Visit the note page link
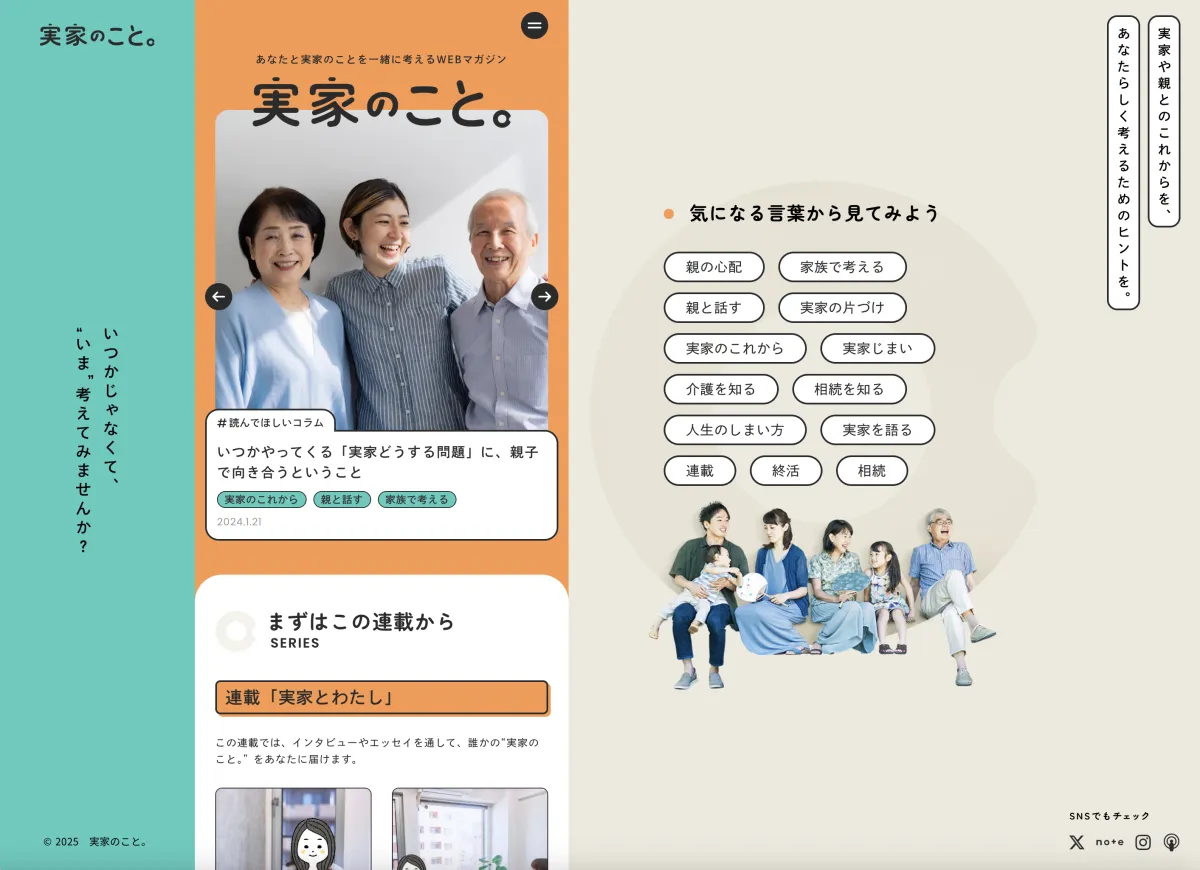Image resolution: width=1200 pixels, height=870 pixels. 1109,842
